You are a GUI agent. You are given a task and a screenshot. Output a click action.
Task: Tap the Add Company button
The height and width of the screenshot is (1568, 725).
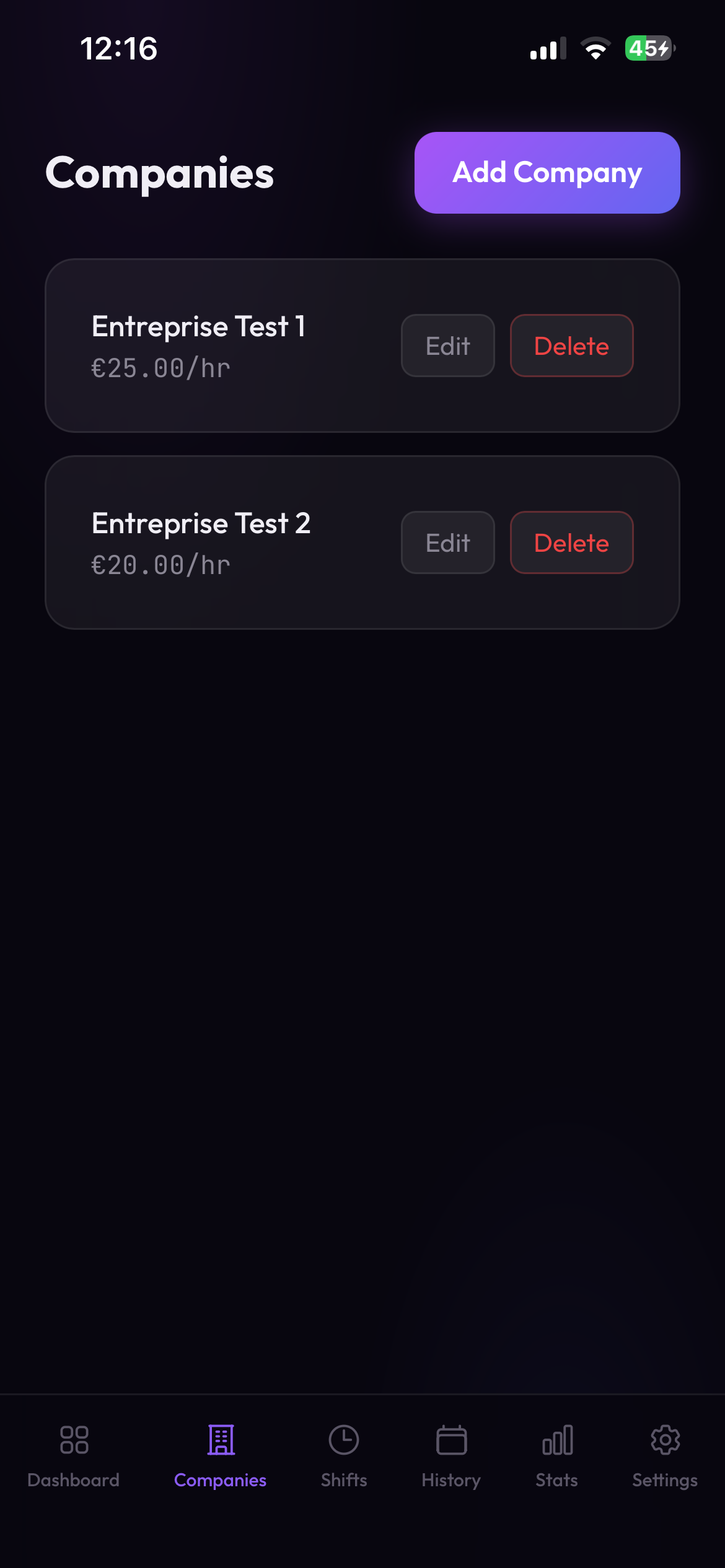coord(547,173)
